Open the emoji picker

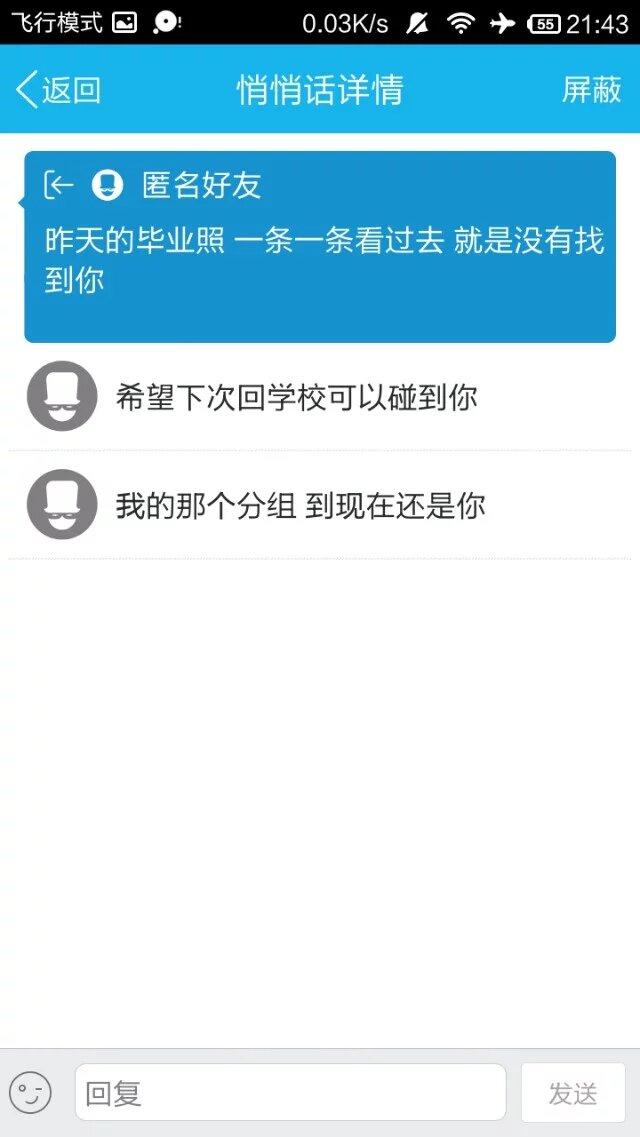pos(30,1093)
